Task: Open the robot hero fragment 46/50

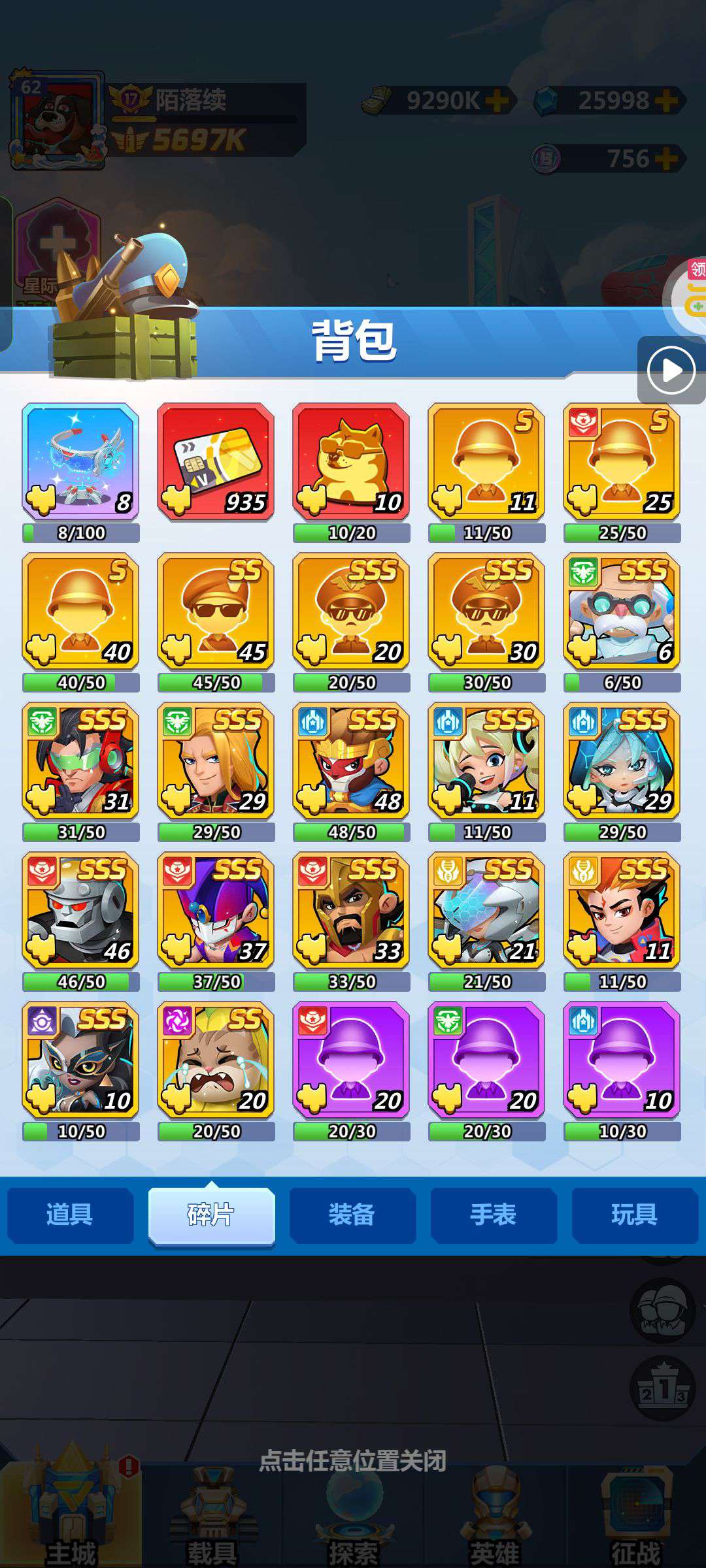Action: pyautogui.click(x=80, y=911)
